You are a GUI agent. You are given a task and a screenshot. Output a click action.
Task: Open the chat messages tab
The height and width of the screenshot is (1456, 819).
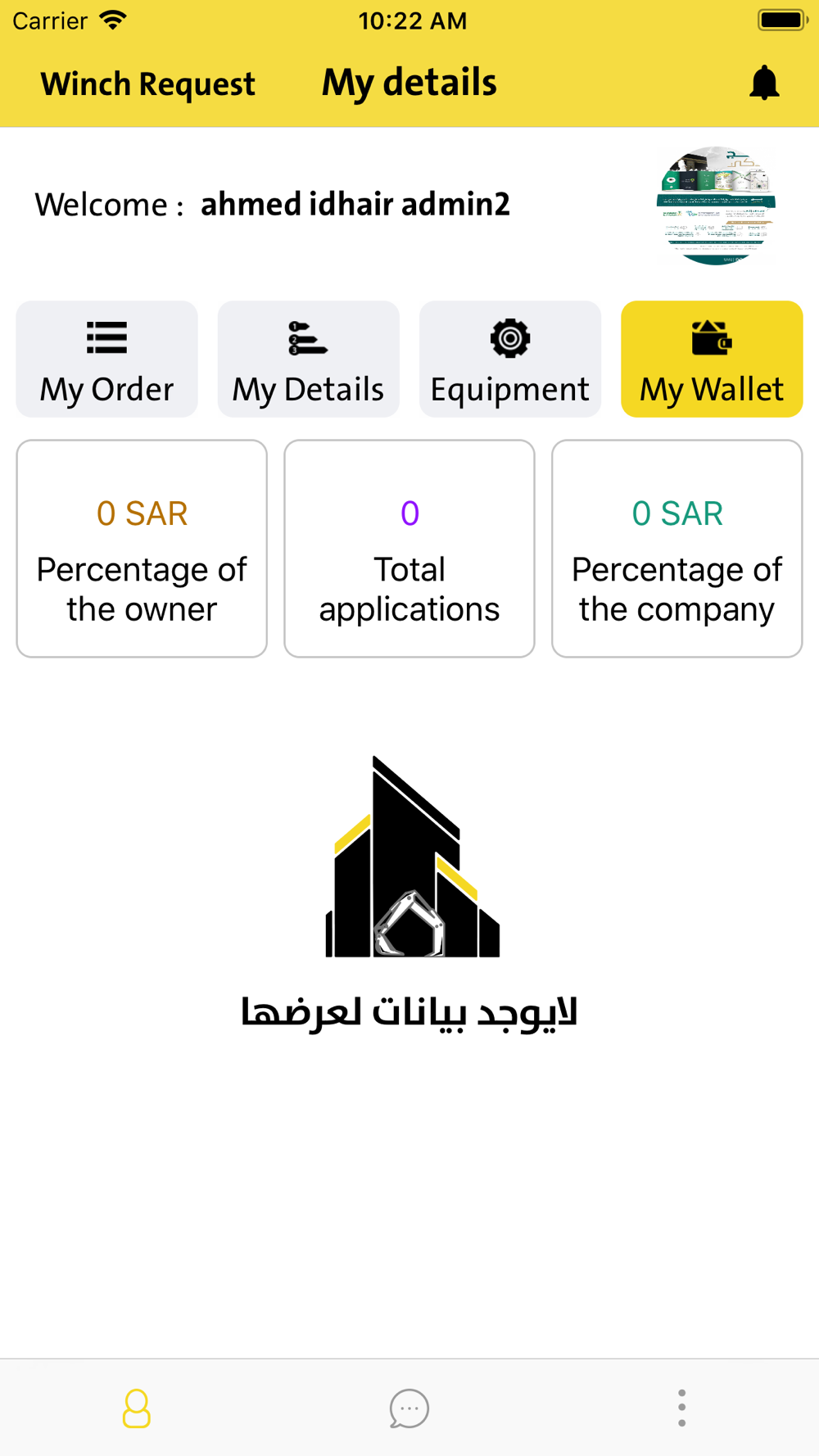click(x=409, y=1408)
